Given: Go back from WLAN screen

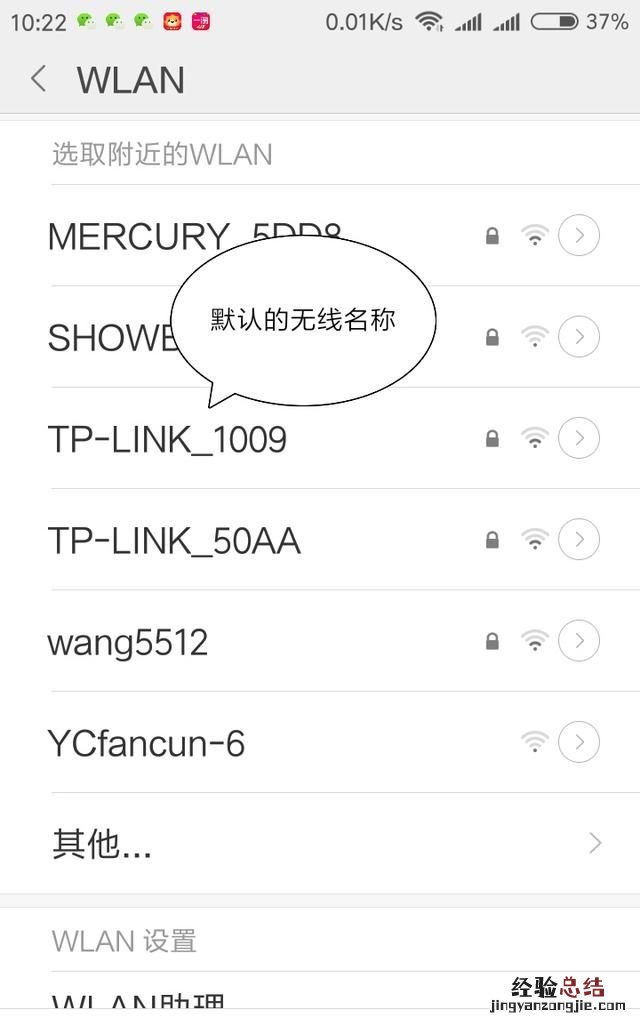Looking at the screenshot, I should click(x=38, y=79).
